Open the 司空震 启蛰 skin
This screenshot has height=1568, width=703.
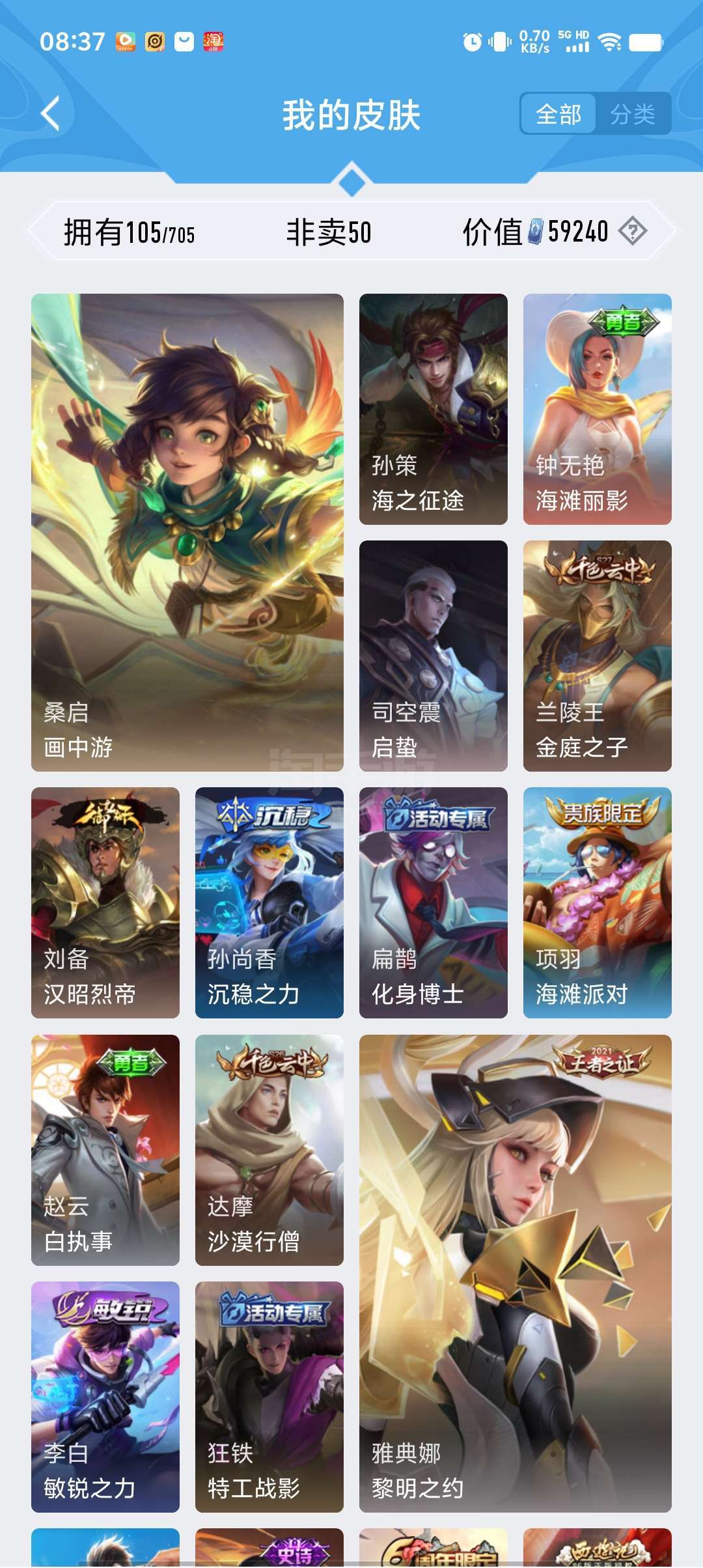434,656
